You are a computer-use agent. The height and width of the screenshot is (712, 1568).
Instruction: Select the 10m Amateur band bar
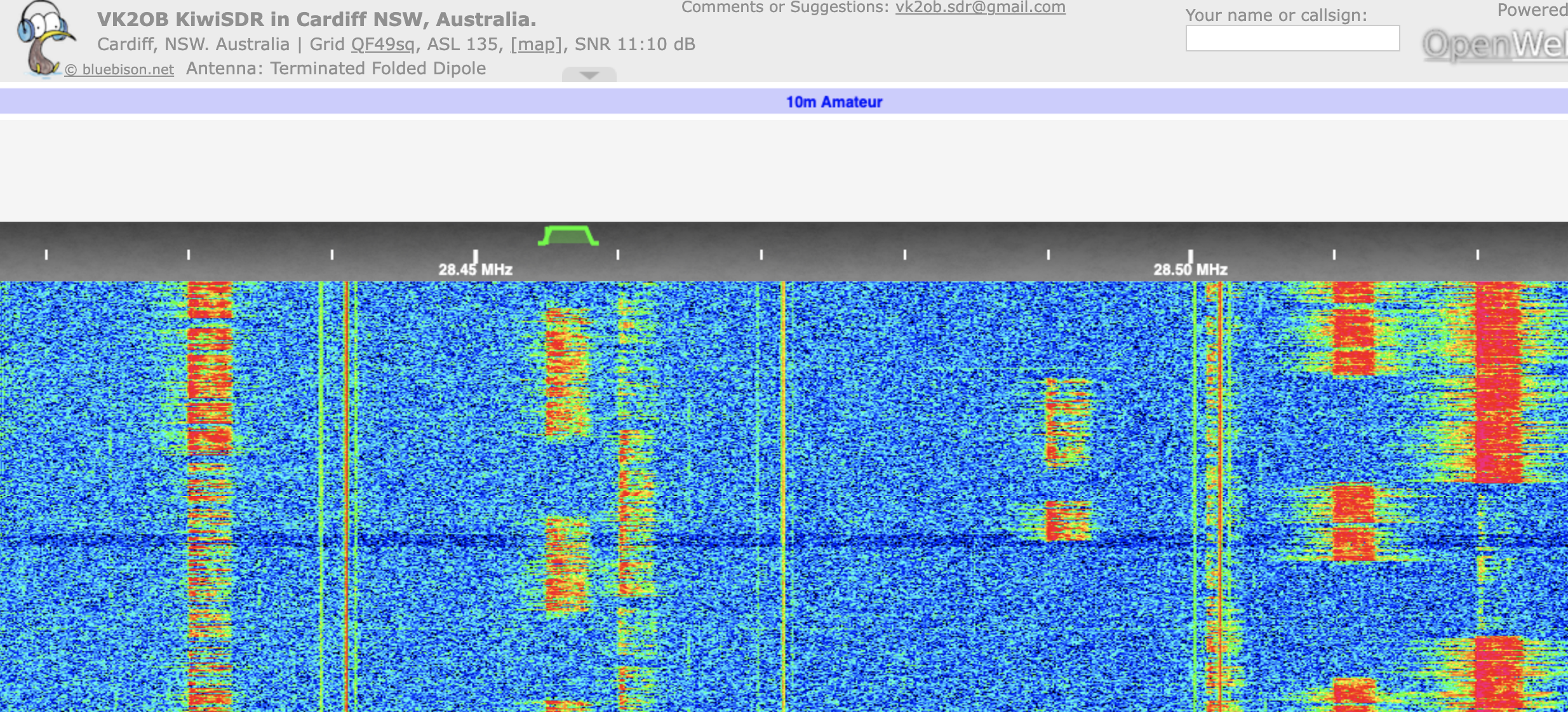click(833, 102)
